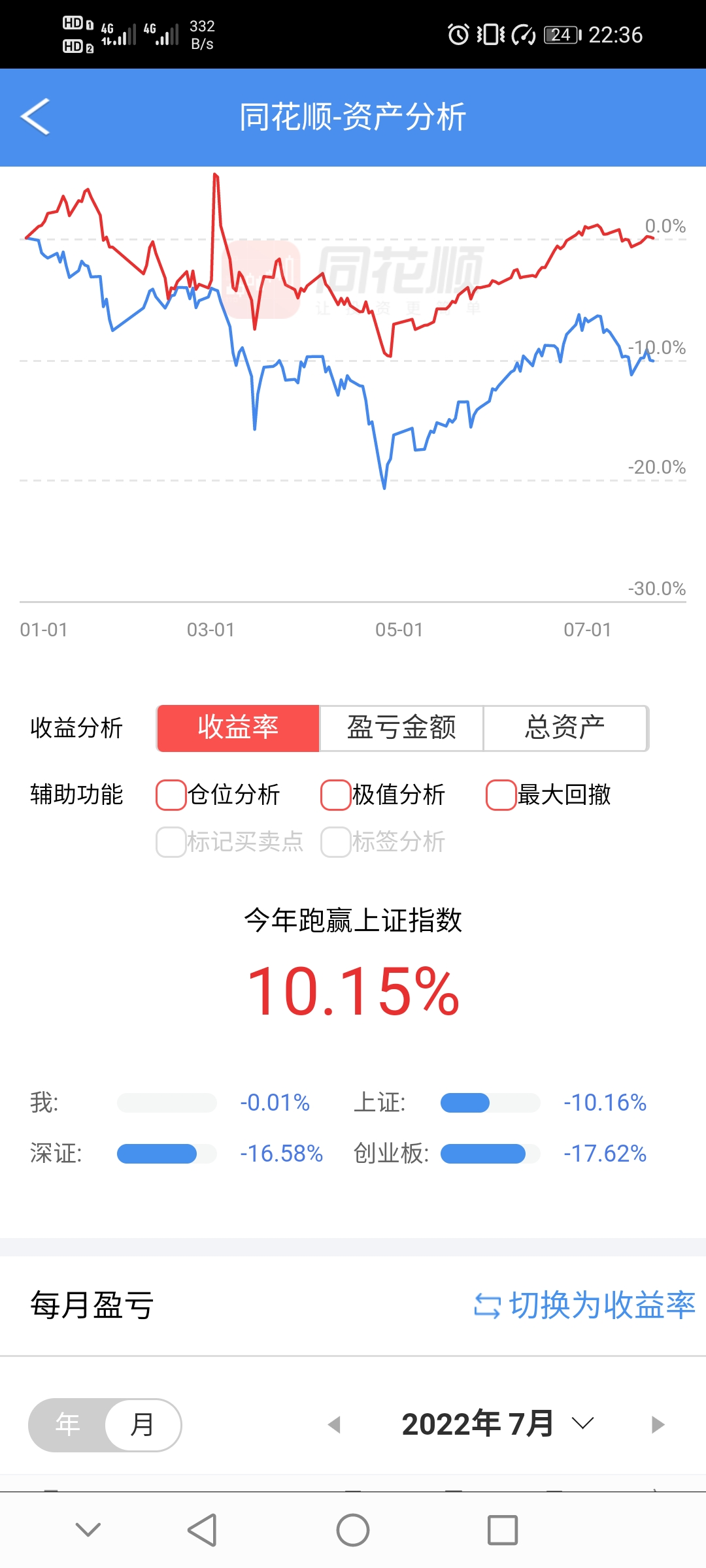The height and width of the screenshot is (1568, 706).
Task: Select the 月 view option
Action: coord(143,1424)
